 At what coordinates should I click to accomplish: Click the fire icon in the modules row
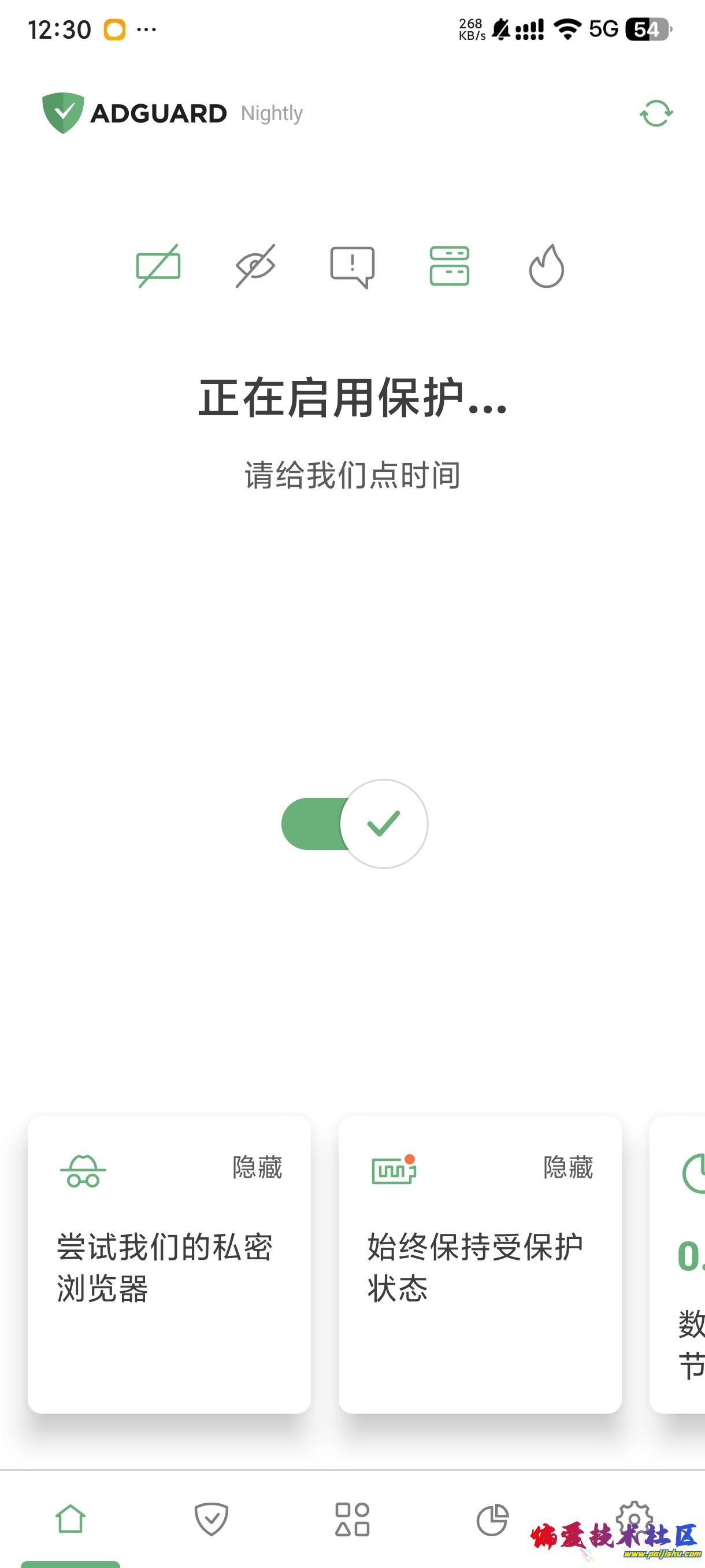pyautogui.click(x=547, y=266)
